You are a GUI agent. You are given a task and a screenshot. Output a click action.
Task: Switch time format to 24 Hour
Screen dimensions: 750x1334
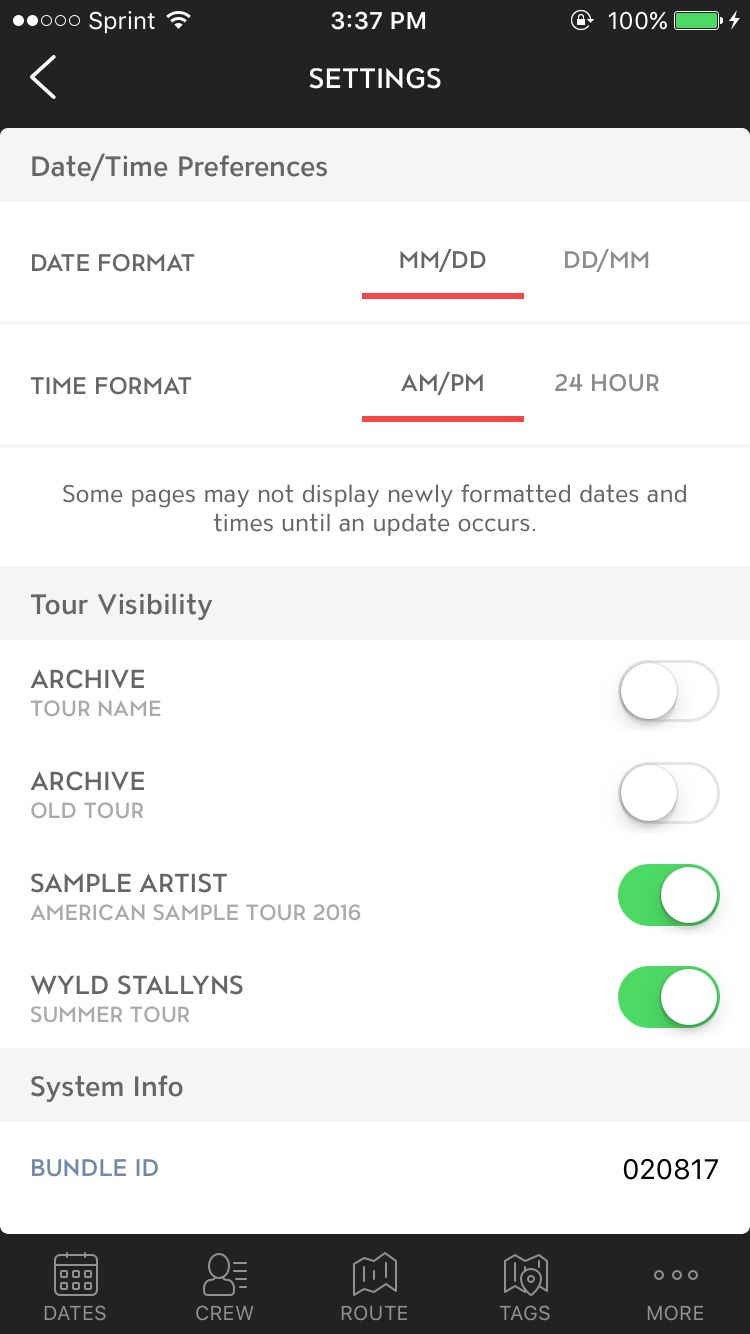click(607, 383)
